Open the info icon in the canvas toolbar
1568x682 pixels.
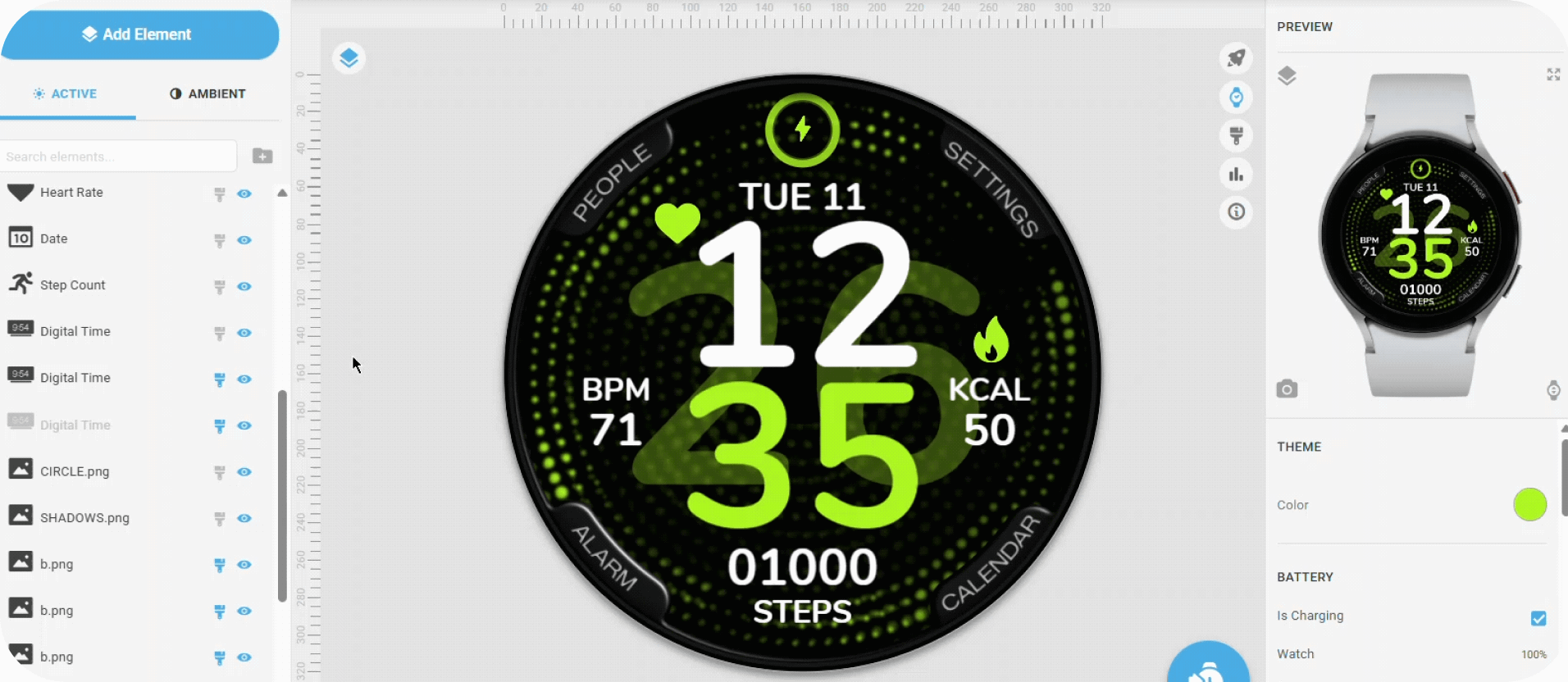(x=1236, y=212)
